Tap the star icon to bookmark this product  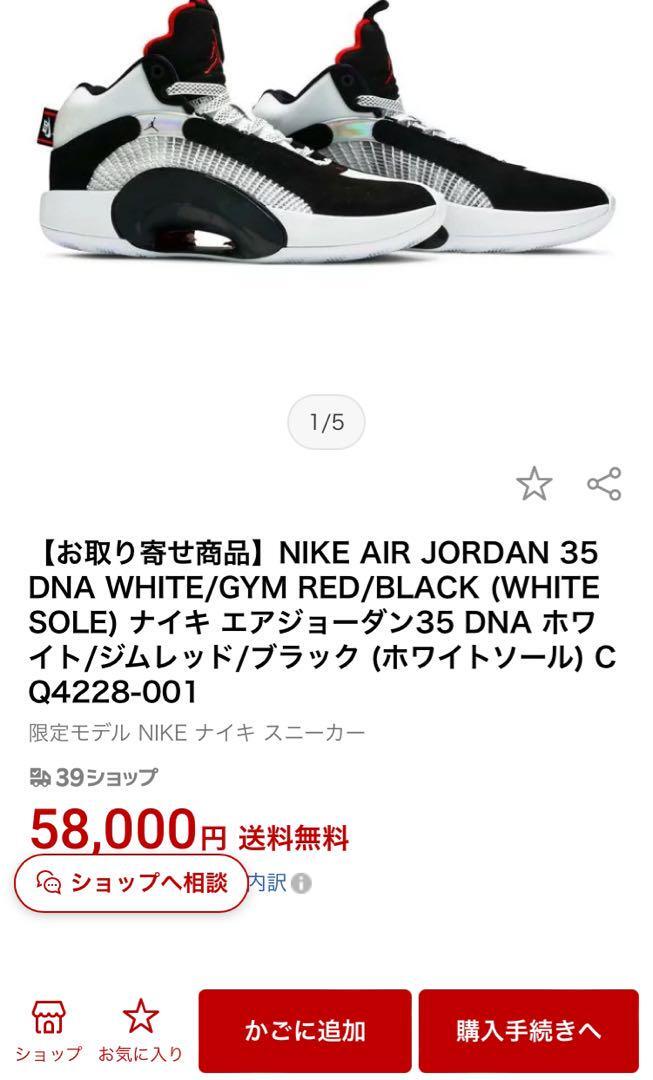[x=534, y=484]
